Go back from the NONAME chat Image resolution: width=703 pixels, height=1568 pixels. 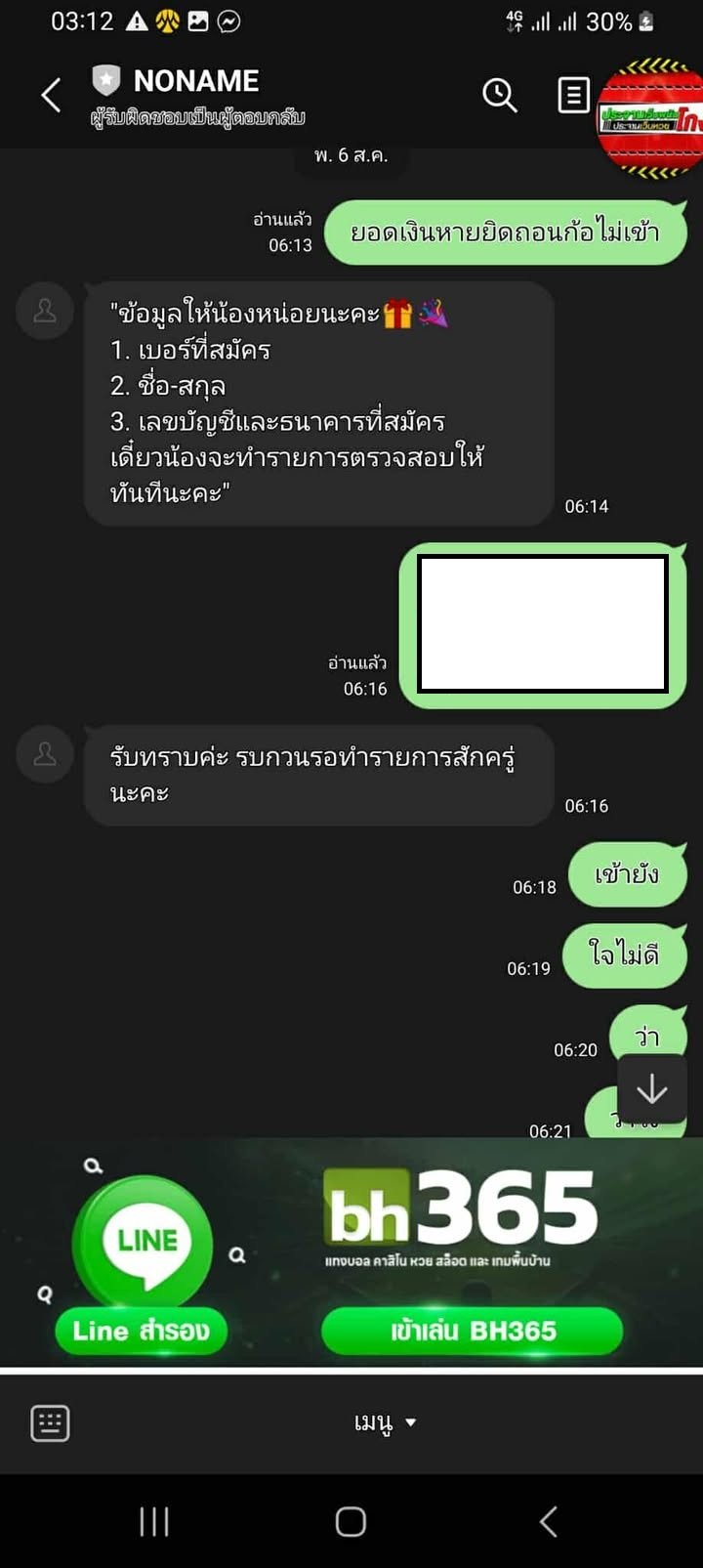pyautogui.click(x=51, y=96)
